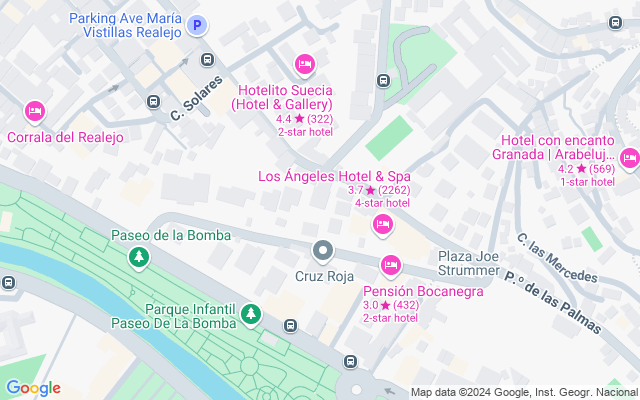Select the Hotelito Suecia hotel pin
The height and width of the screenshot is (400, 640).
tap(305, 65)
